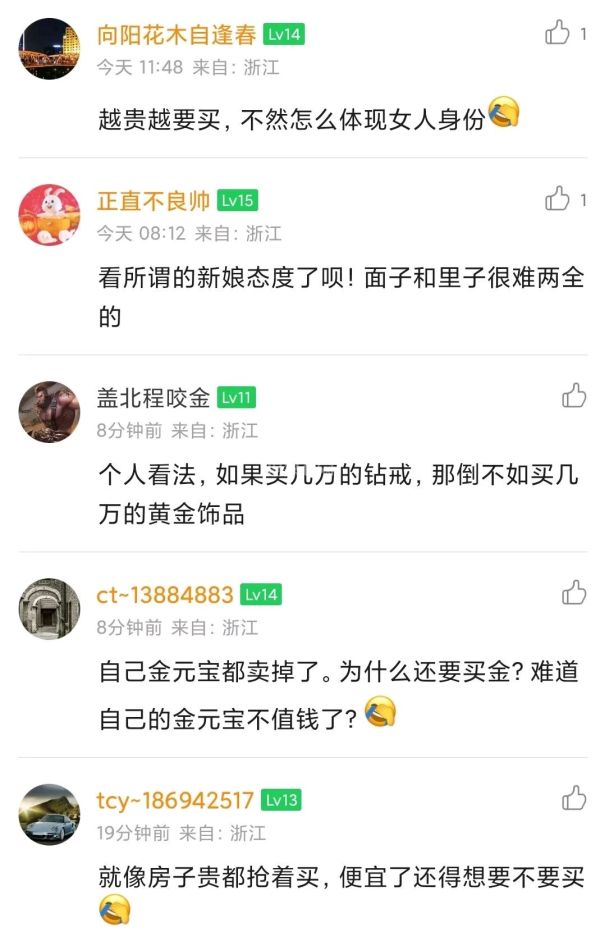Like ct~13884883's comment
Viewport: 600px width, 941px height.
(573, 593)
